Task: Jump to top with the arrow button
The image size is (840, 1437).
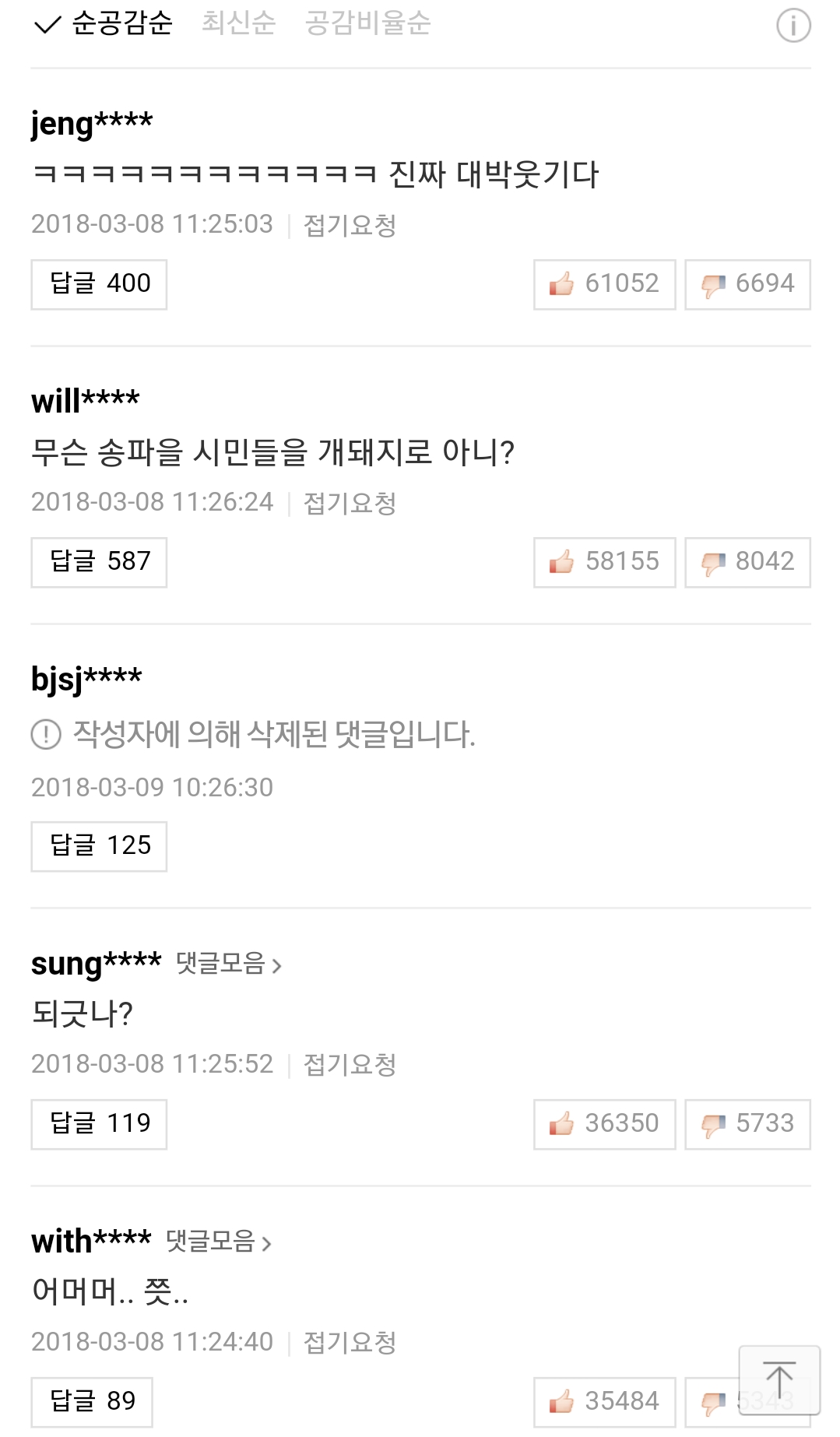Action: 779,1380
